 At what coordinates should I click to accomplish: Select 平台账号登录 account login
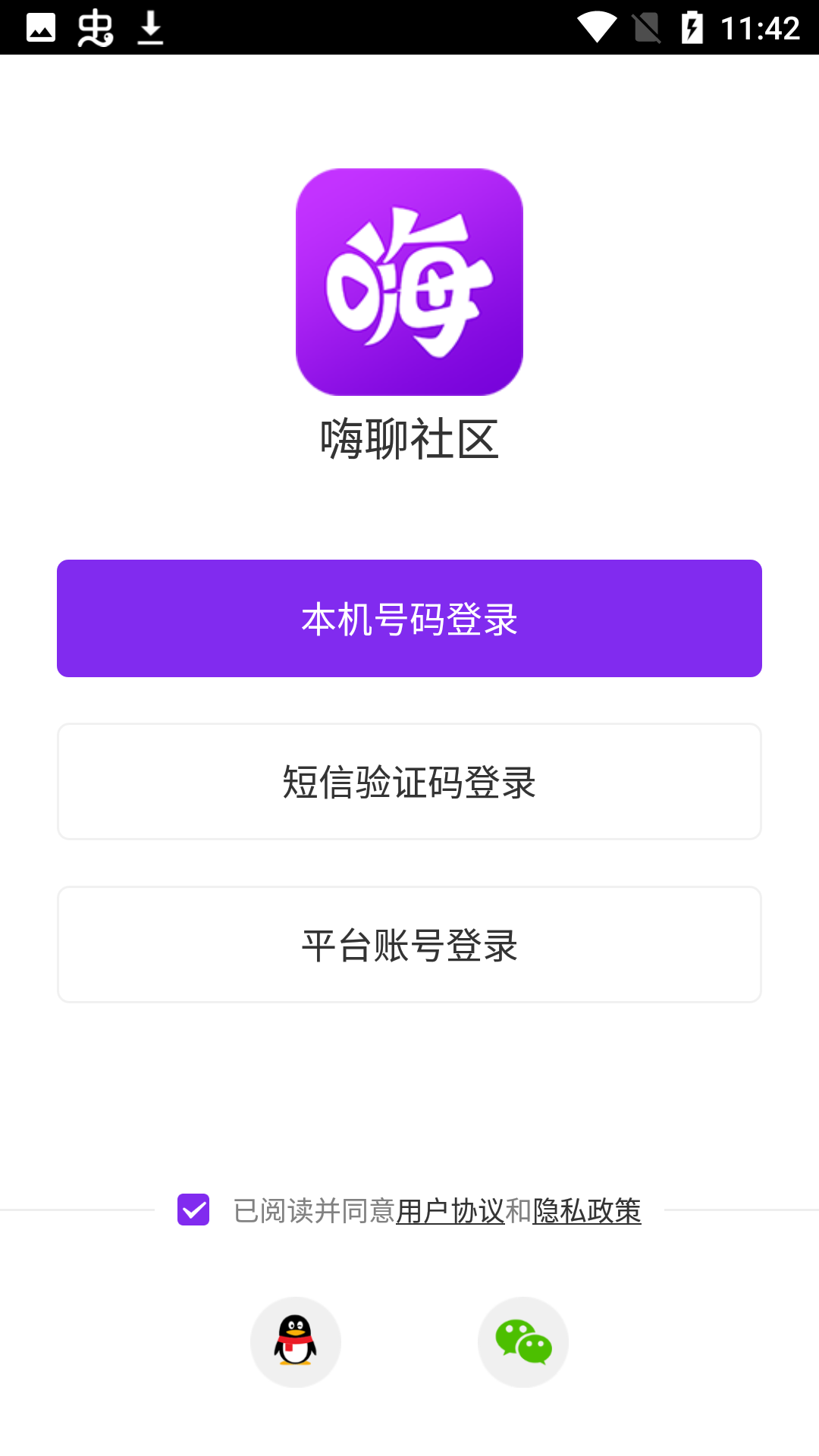[409, 944]
